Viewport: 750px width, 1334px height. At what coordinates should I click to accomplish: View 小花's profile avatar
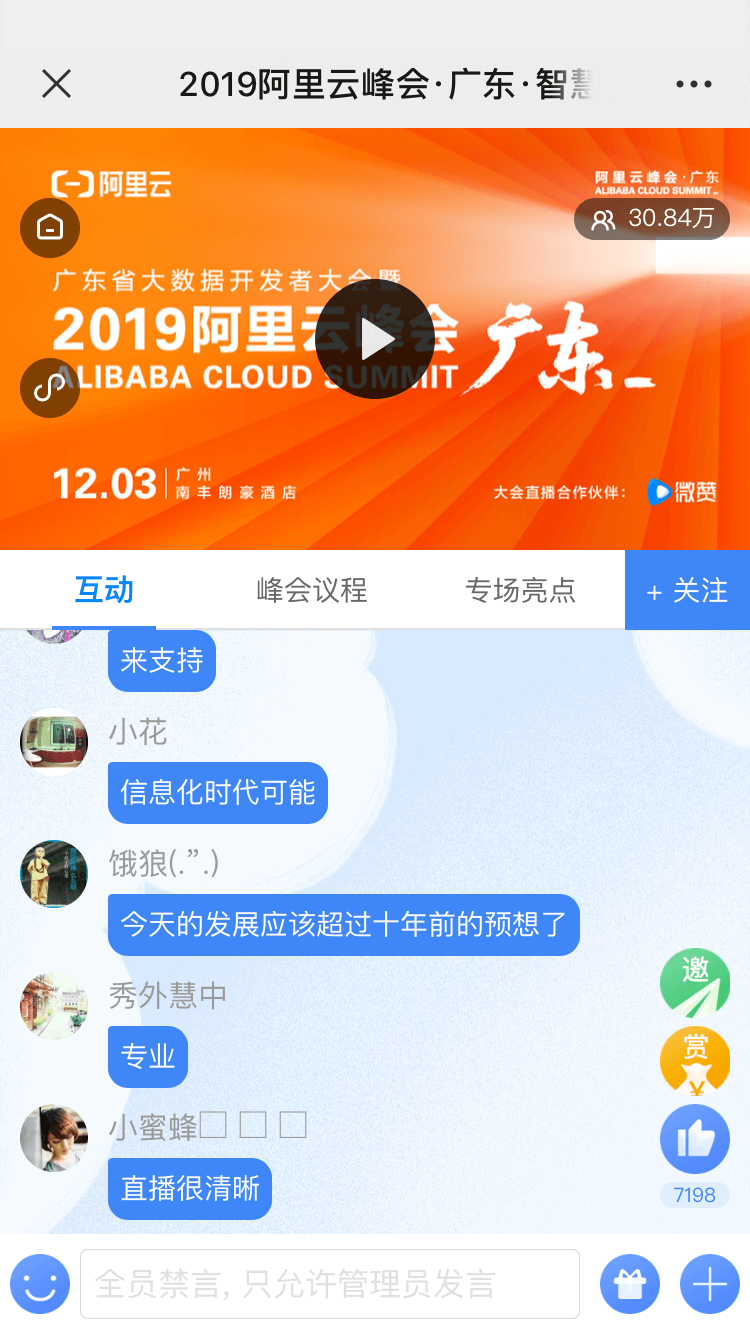pos(54,742)
